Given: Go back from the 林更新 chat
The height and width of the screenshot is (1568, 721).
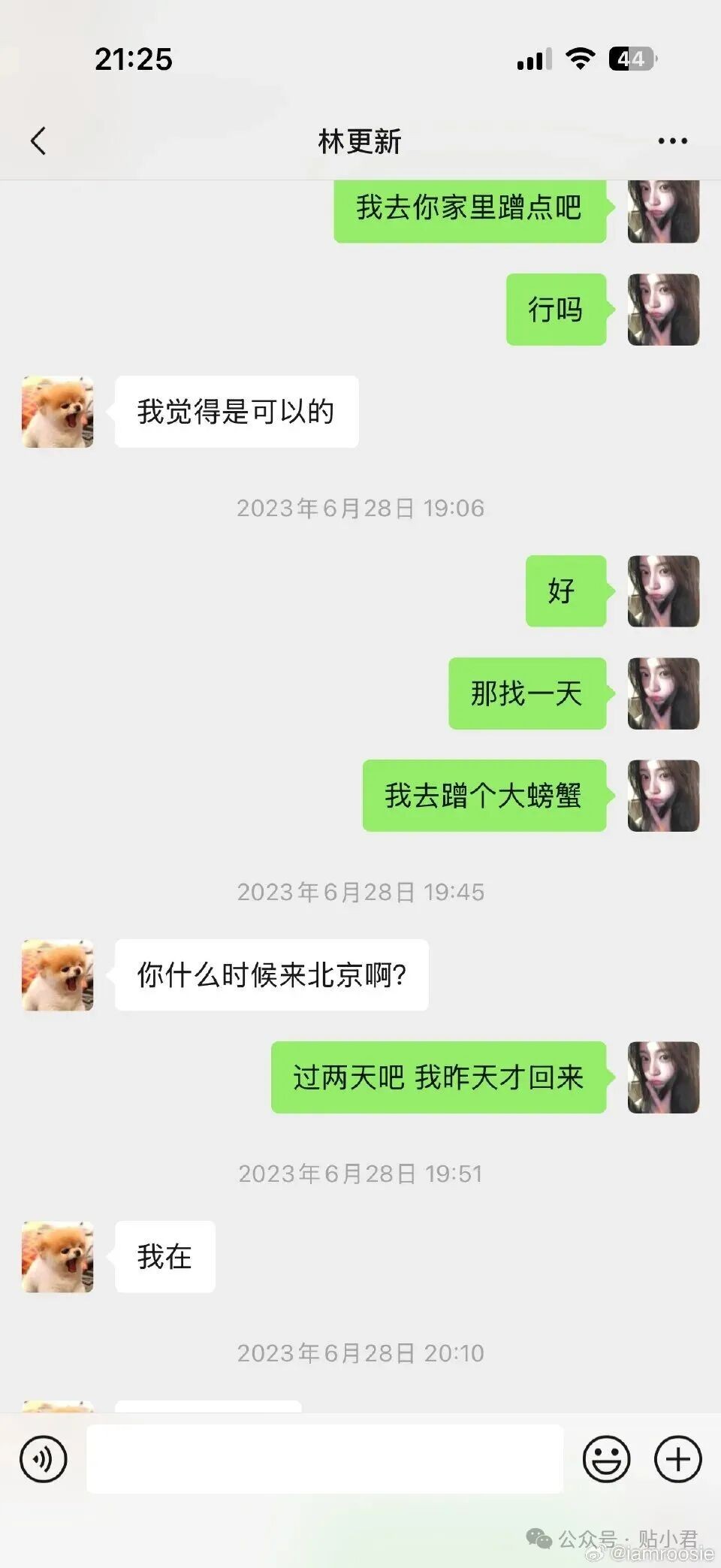Looking at the screenshot, I should click(38, 140).
